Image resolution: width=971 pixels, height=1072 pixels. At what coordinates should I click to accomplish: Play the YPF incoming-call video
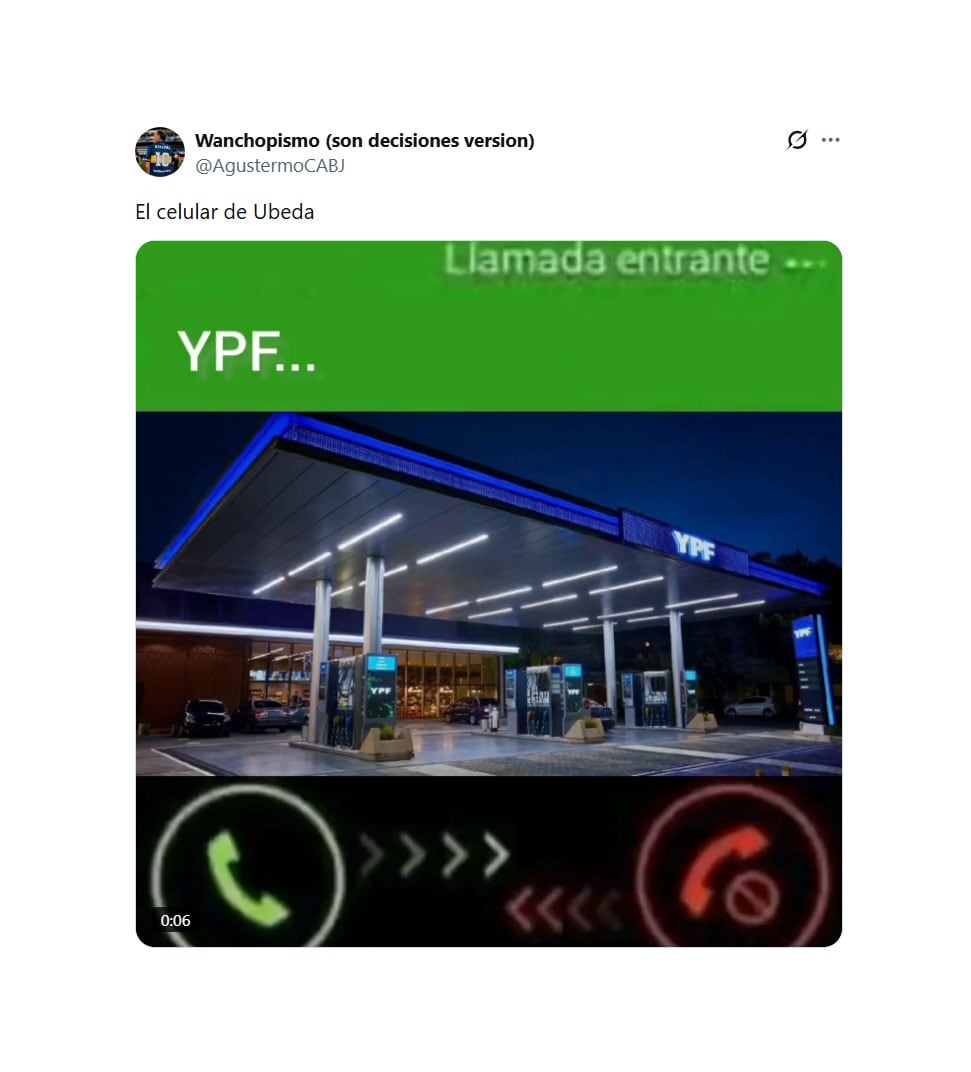tap(488, 593)
